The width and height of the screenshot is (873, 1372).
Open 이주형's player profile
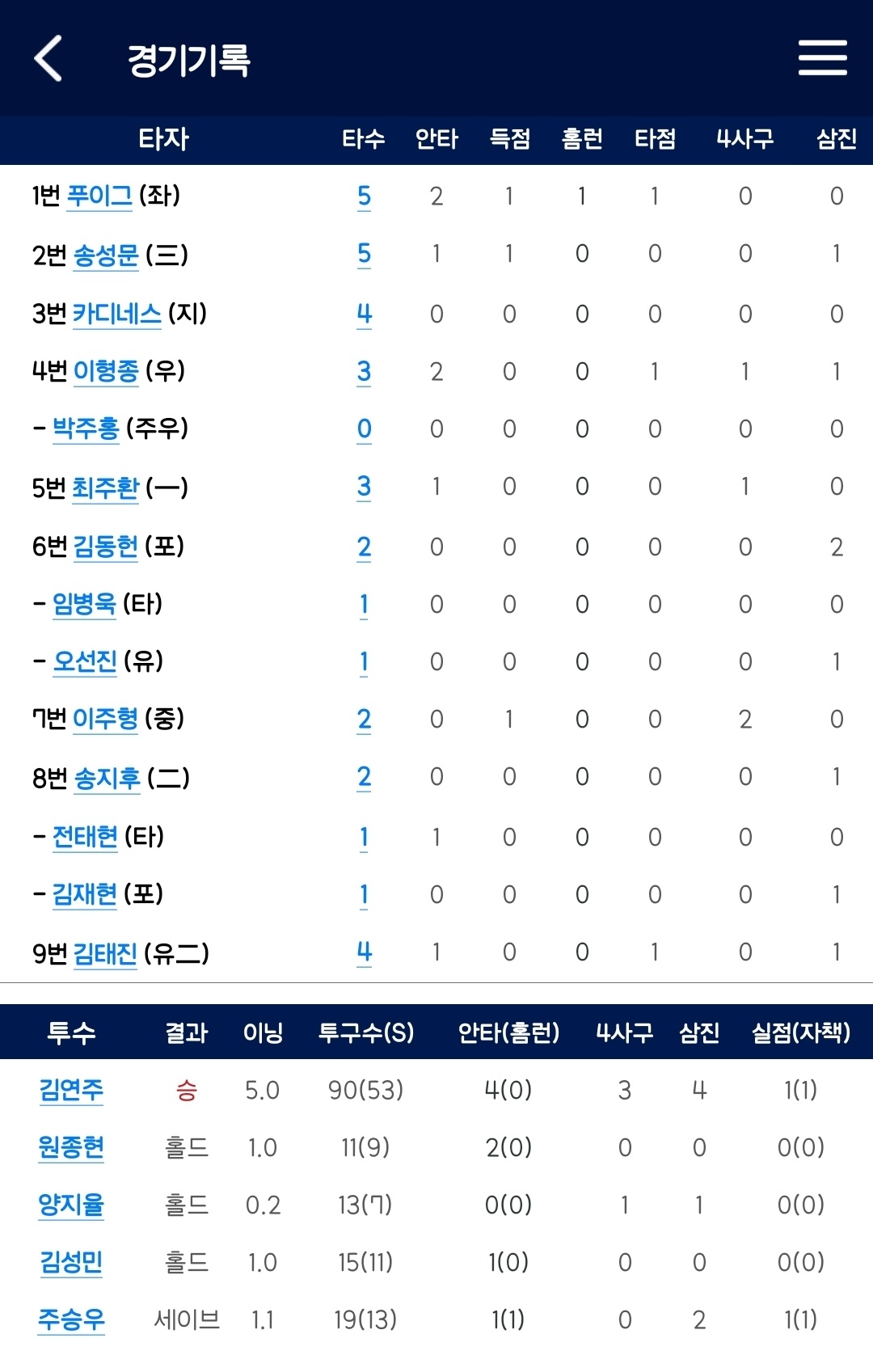106,719
